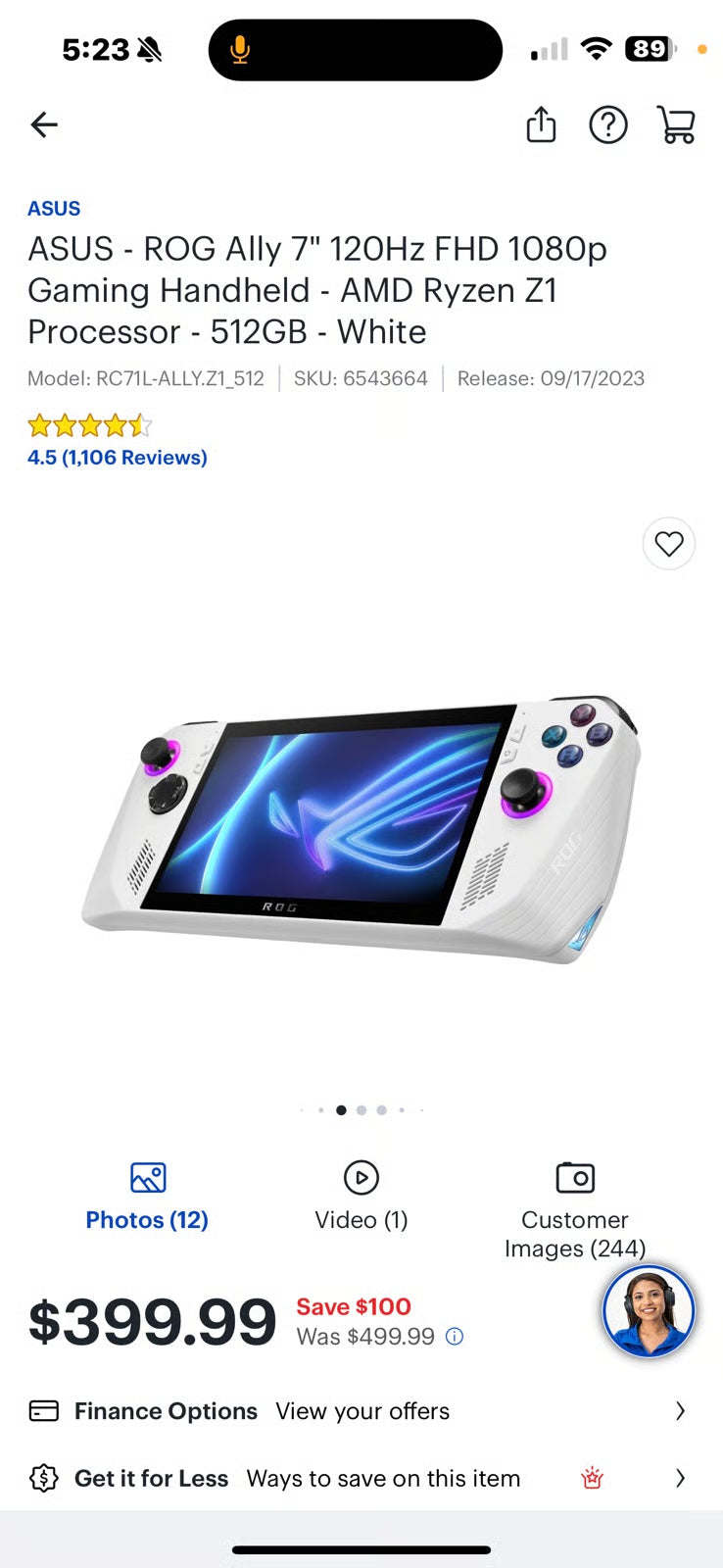Tap the info icon next to Was $499.99
Viewport: 723px width, 1568px height.
point(455,1336)
